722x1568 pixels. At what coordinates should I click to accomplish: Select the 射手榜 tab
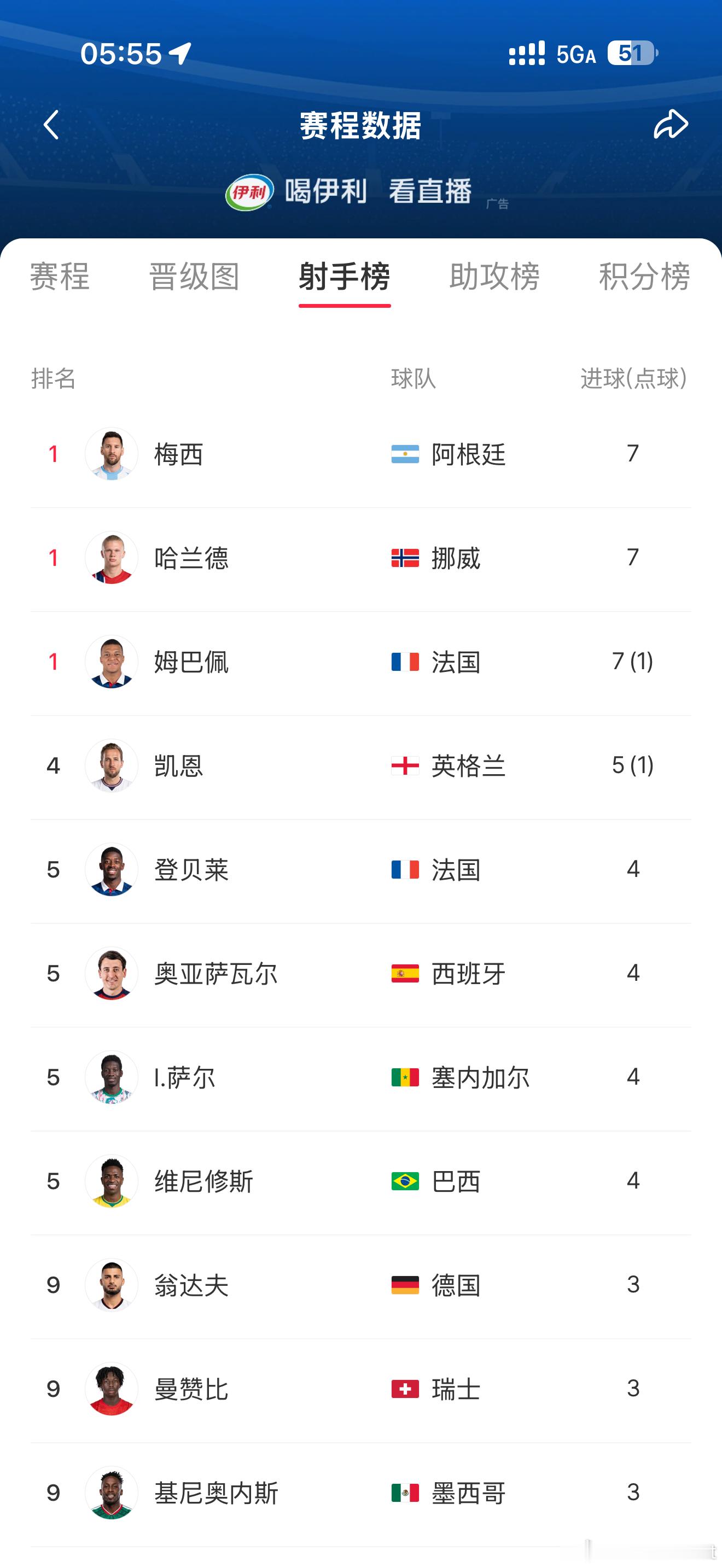345,277
